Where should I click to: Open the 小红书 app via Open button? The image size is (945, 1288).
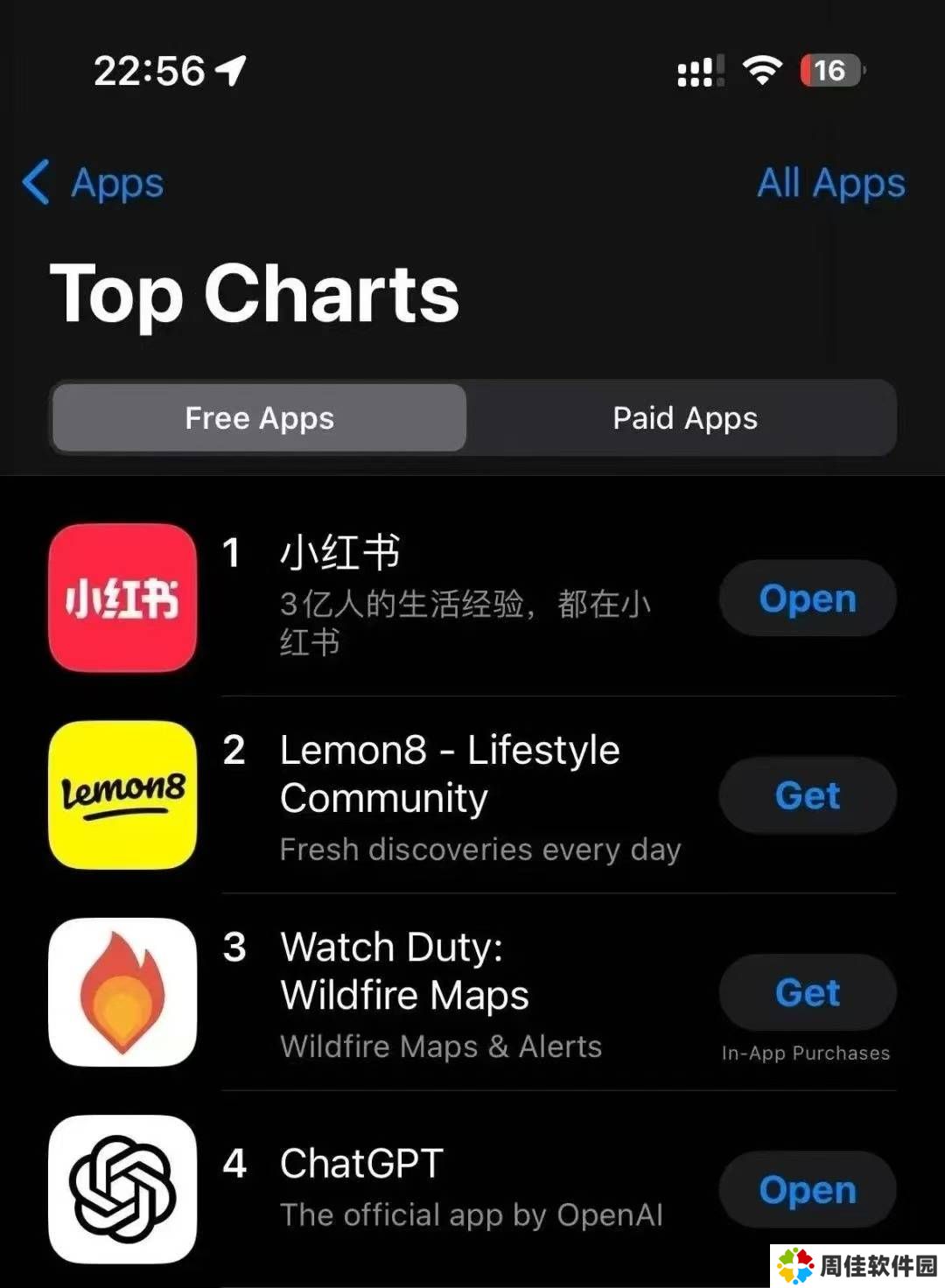point(807,598)
